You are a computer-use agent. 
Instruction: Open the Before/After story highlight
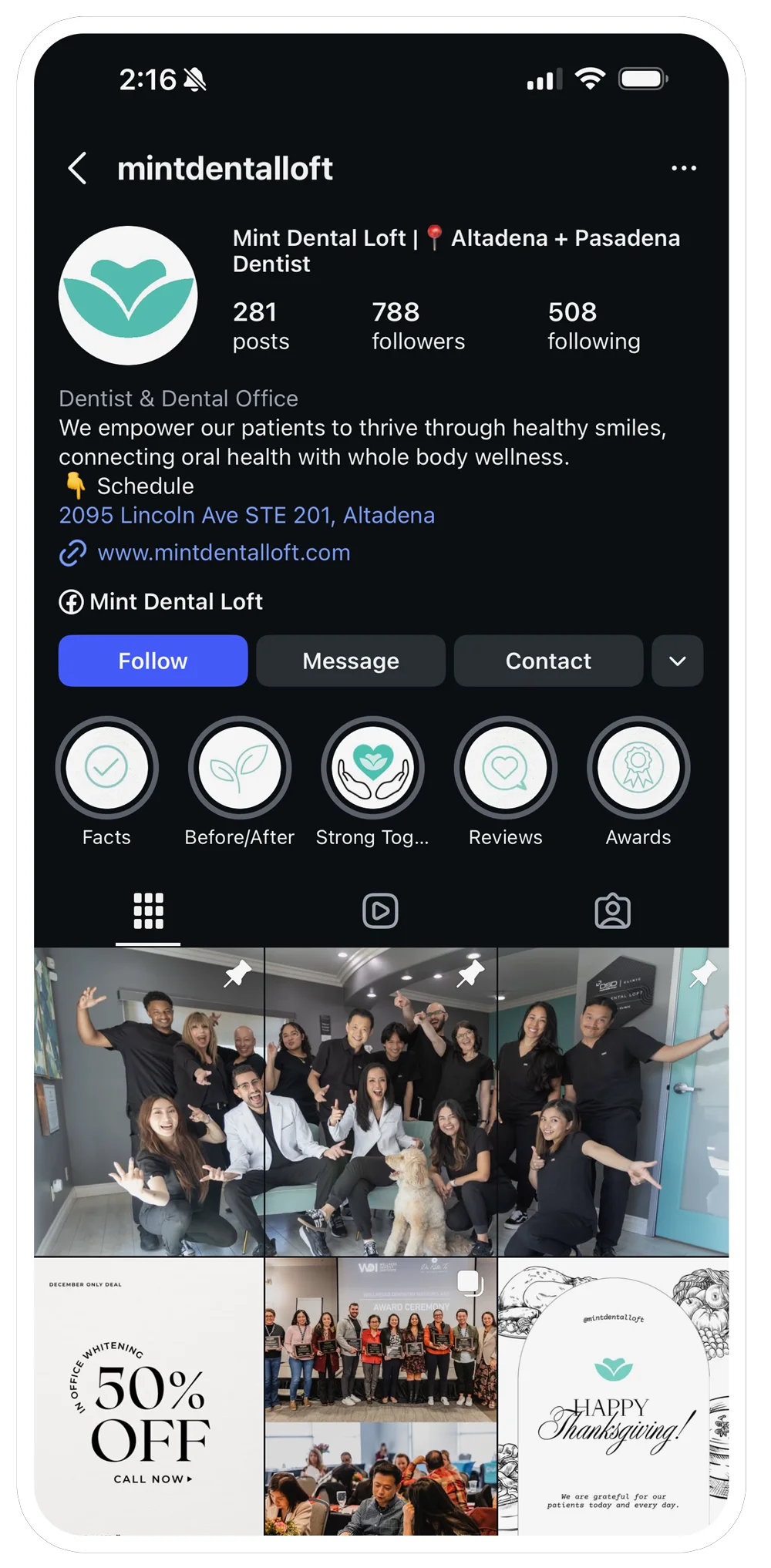(x=240, y=768)
